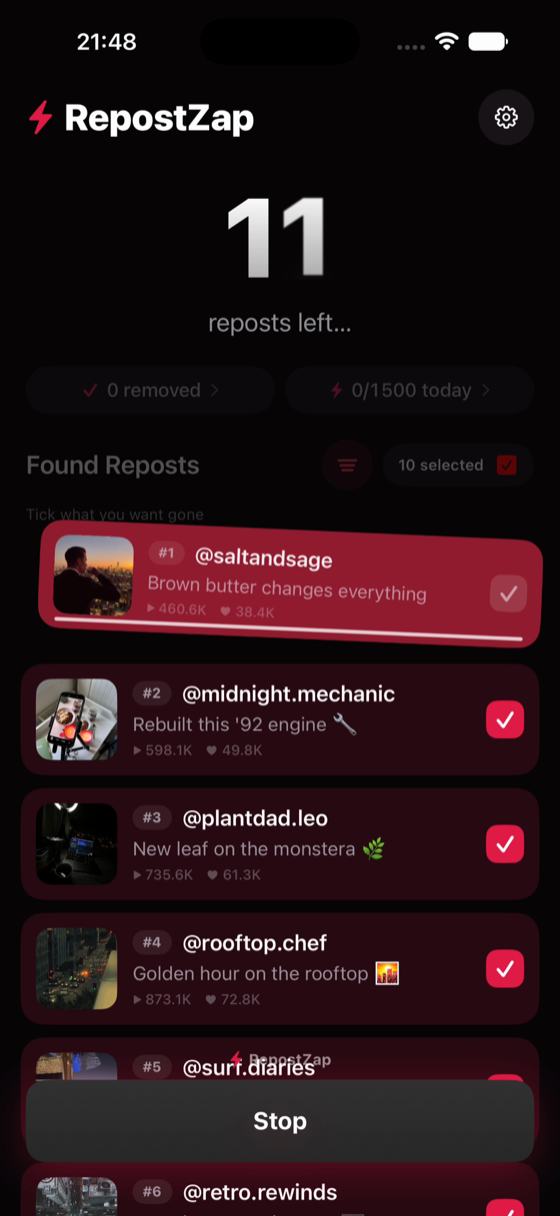Open the settings gear
The width and height of the screenshot is (560, 1216).
(x=506, y=117)
